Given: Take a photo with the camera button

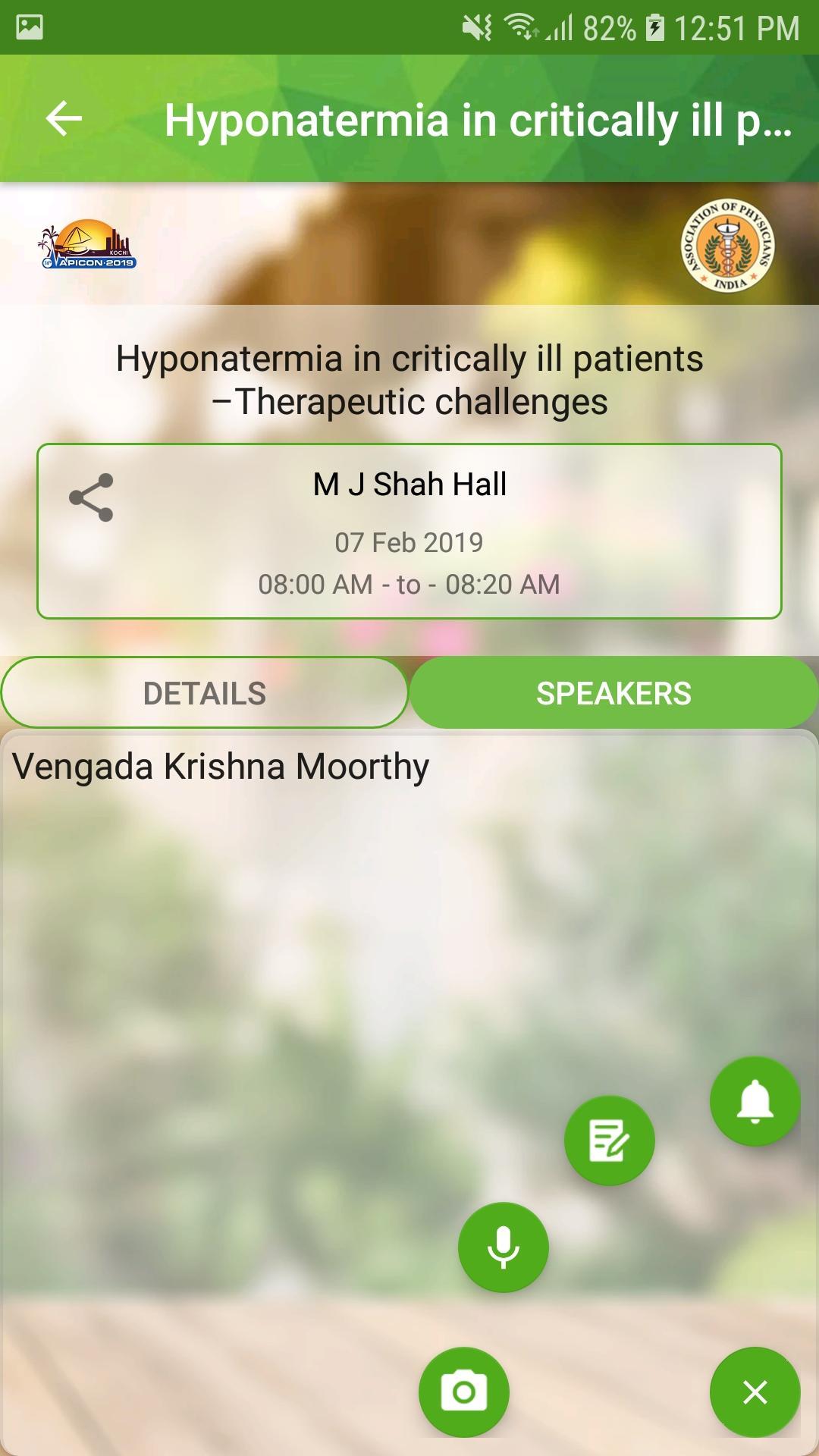Looking at the screenshot, I should (x=463, y=1392).
